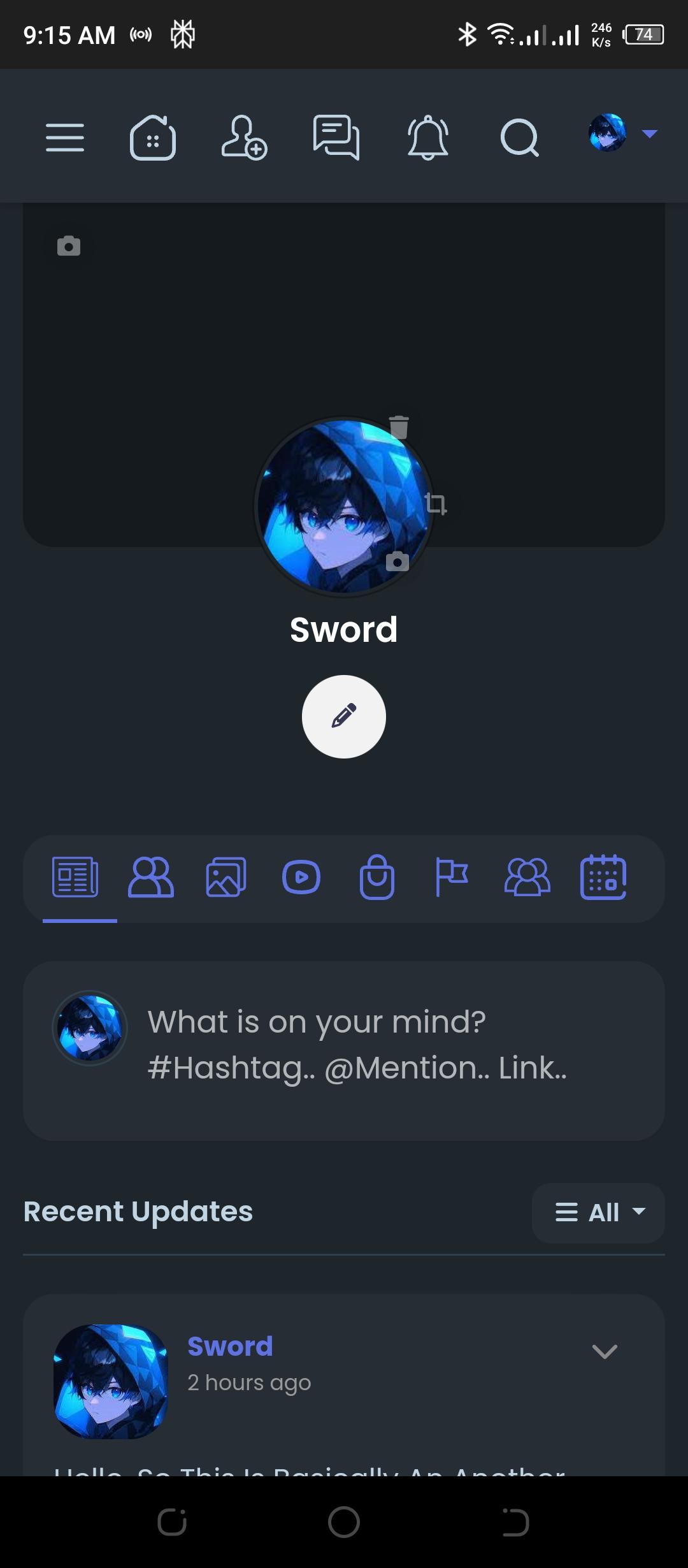
Task: Switch to the events calendar tab
Action: pyautogui.click(x=603, y=878)
